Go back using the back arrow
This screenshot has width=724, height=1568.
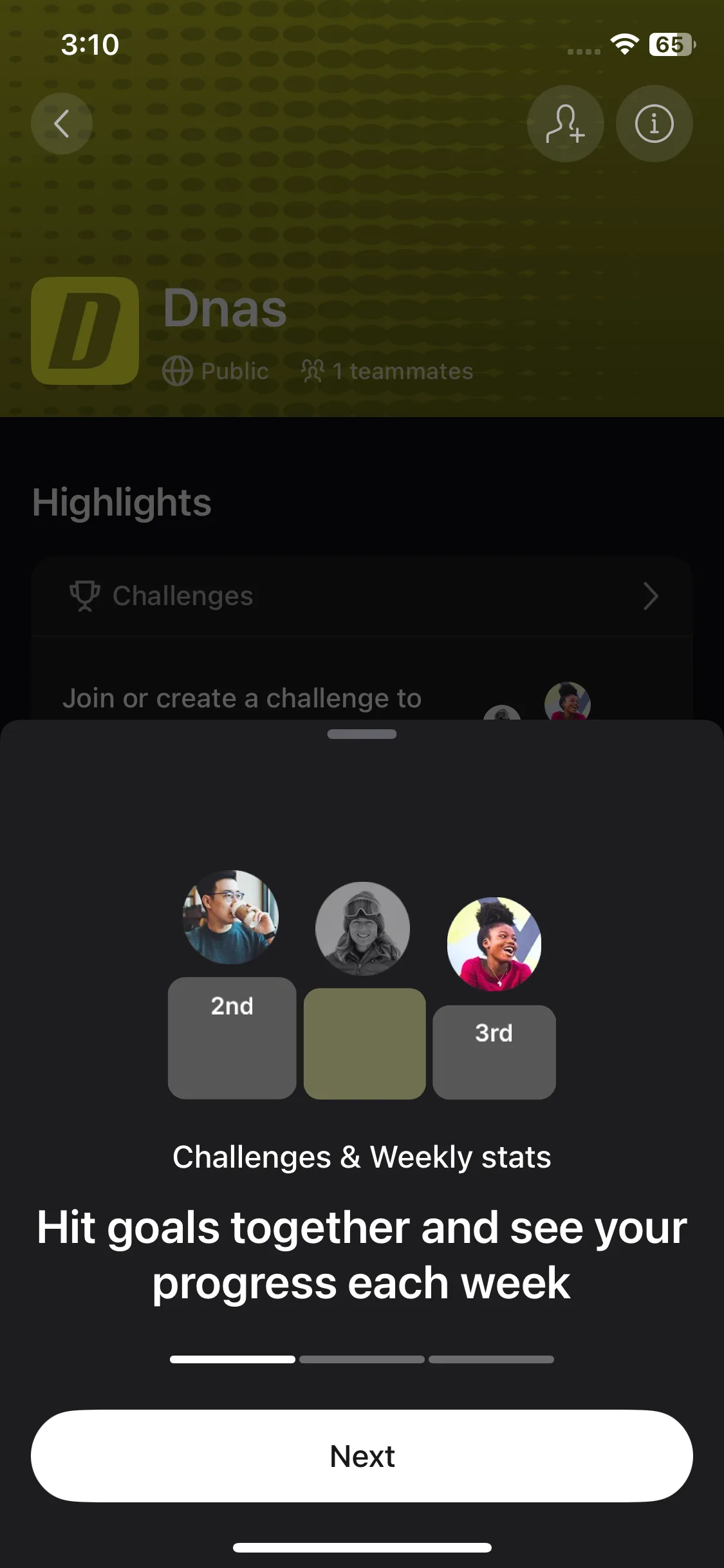[x=62, y=124]
